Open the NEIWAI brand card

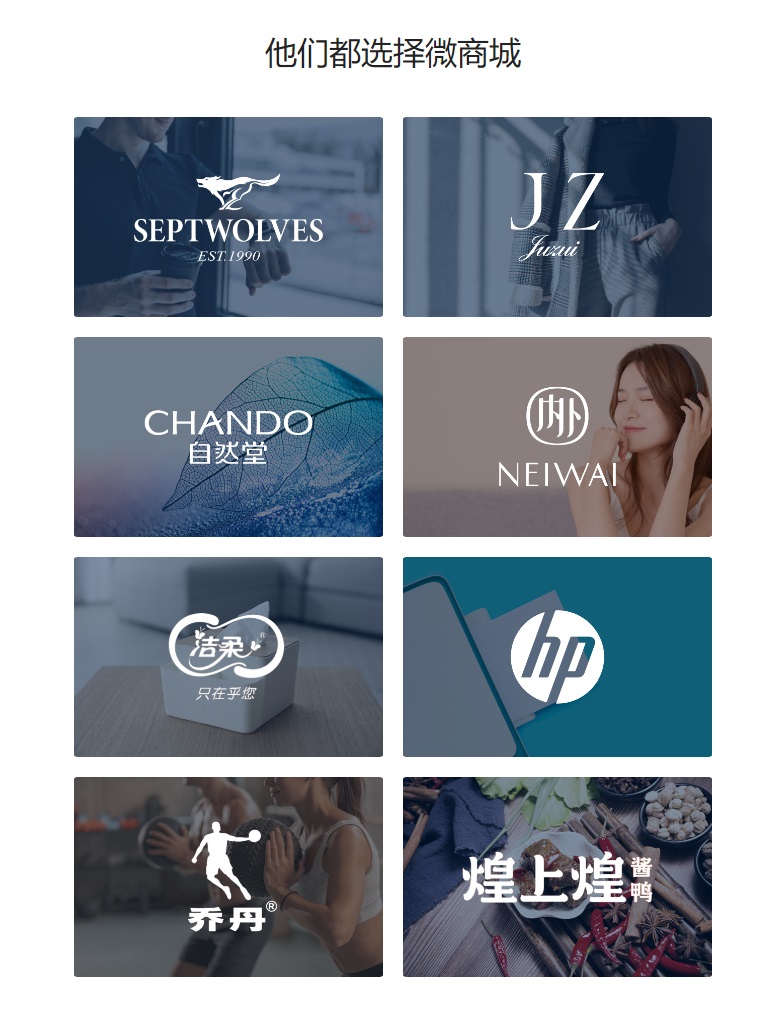tap(557, 437)
